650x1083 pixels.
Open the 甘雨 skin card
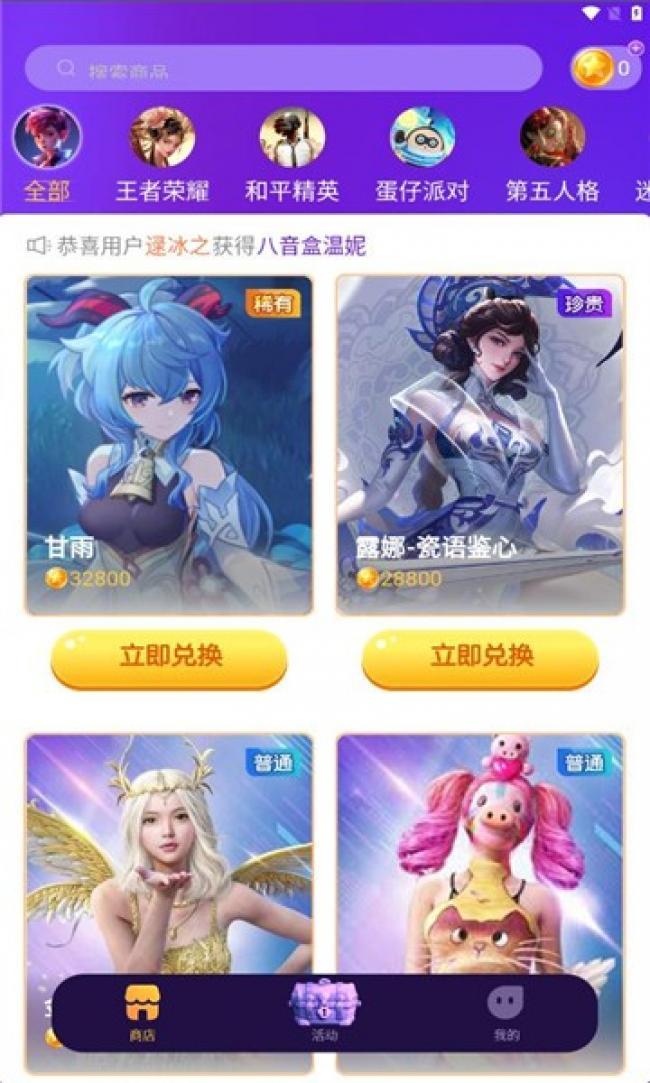click(x=169, y=444)
